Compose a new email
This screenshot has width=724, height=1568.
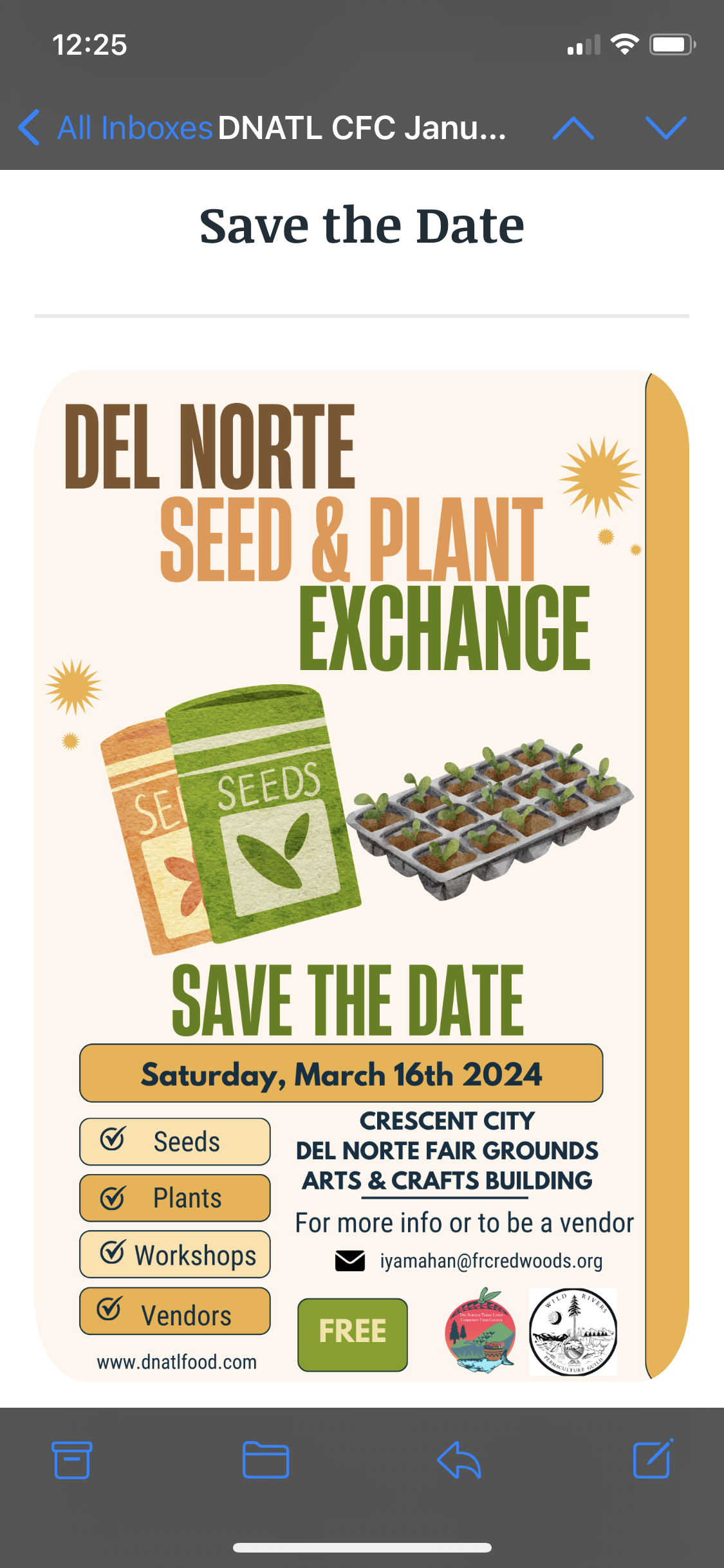pyautogui.click(x=653, y=1460)
